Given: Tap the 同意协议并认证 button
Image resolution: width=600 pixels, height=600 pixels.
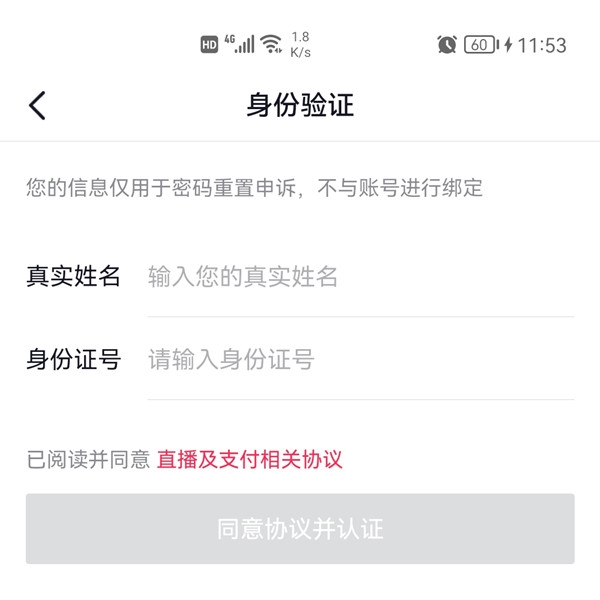Looking at the screenshot, I should [x=300, y=528].
